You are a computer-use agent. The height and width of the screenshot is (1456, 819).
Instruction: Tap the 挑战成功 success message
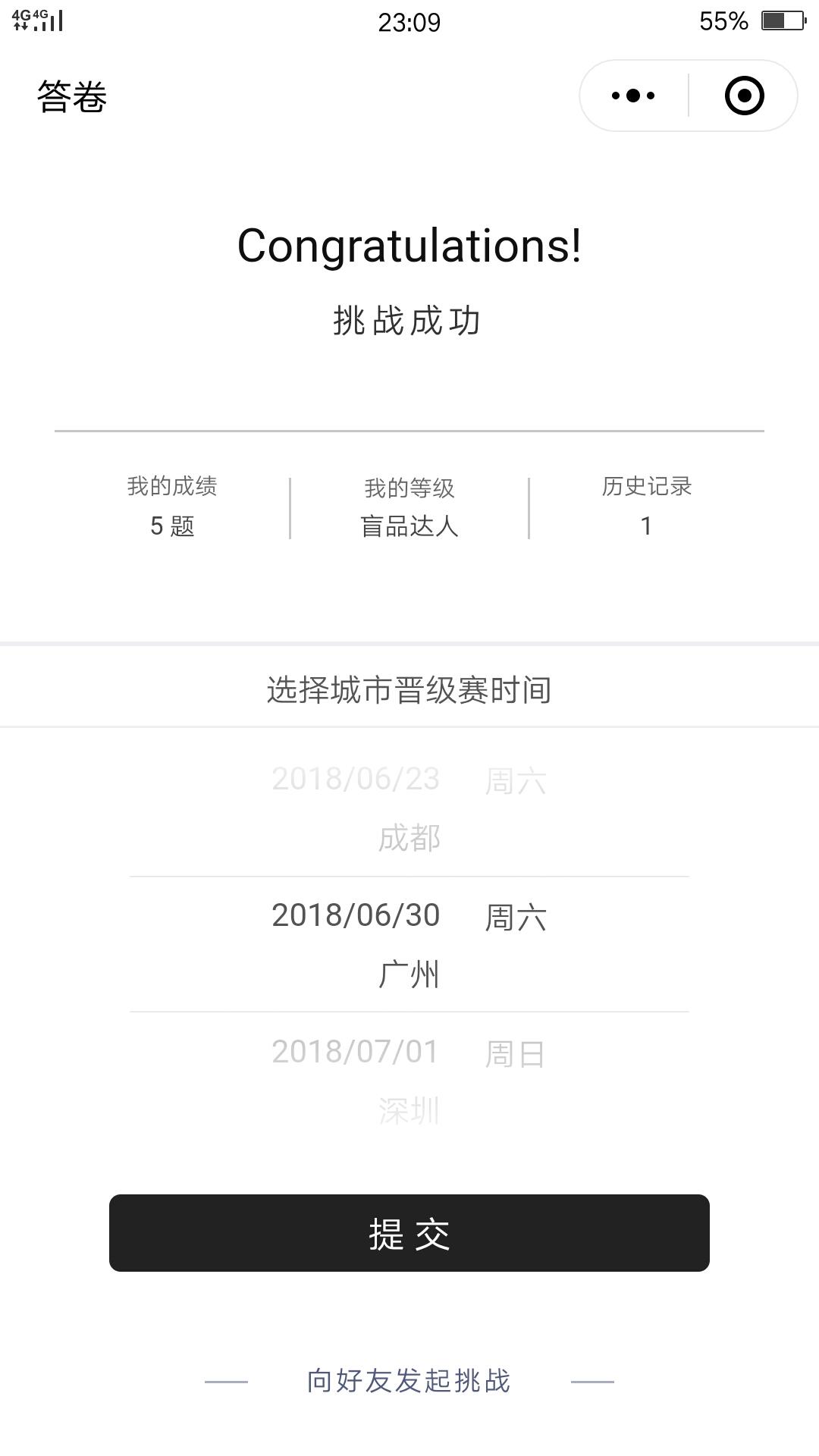tap(409, 319)
